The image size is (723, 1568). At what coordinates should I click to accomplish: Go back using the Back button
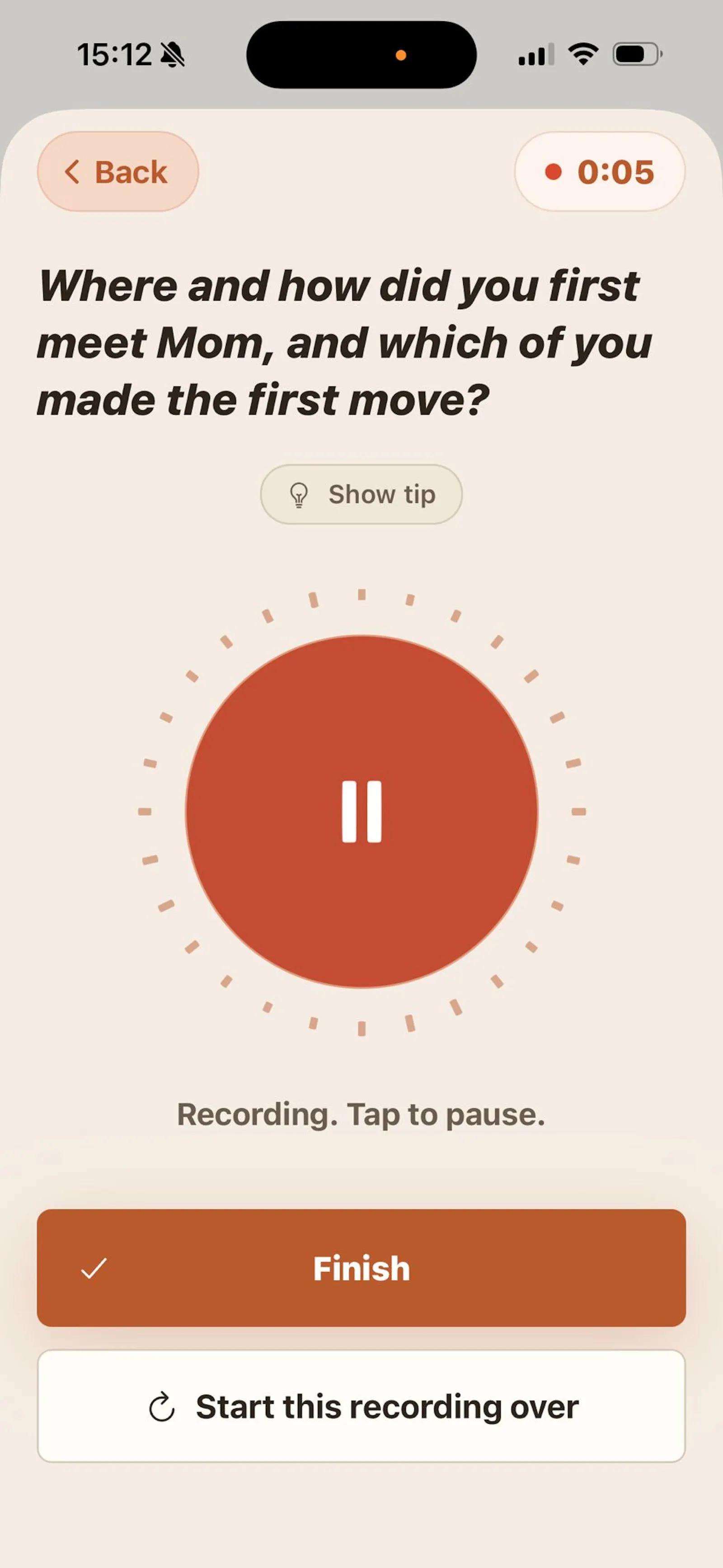(x=118, y=172)
